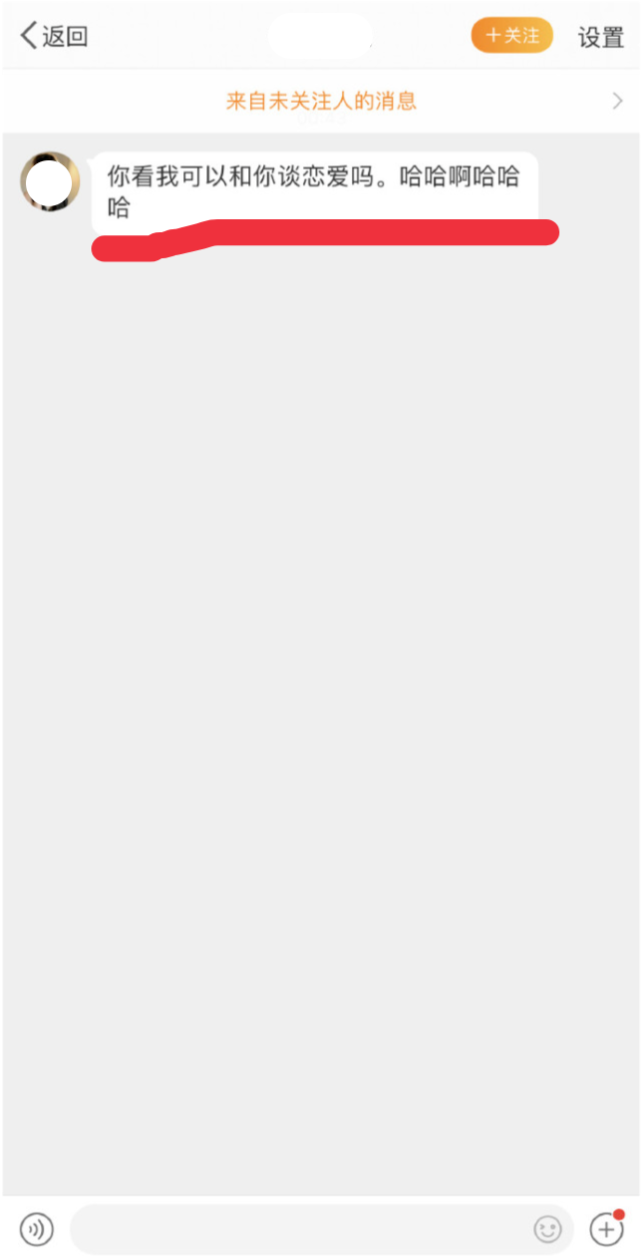Viewport: 641px width, 1260px height.
Task: Open 设置 for this chat
Action: point(601,38)
